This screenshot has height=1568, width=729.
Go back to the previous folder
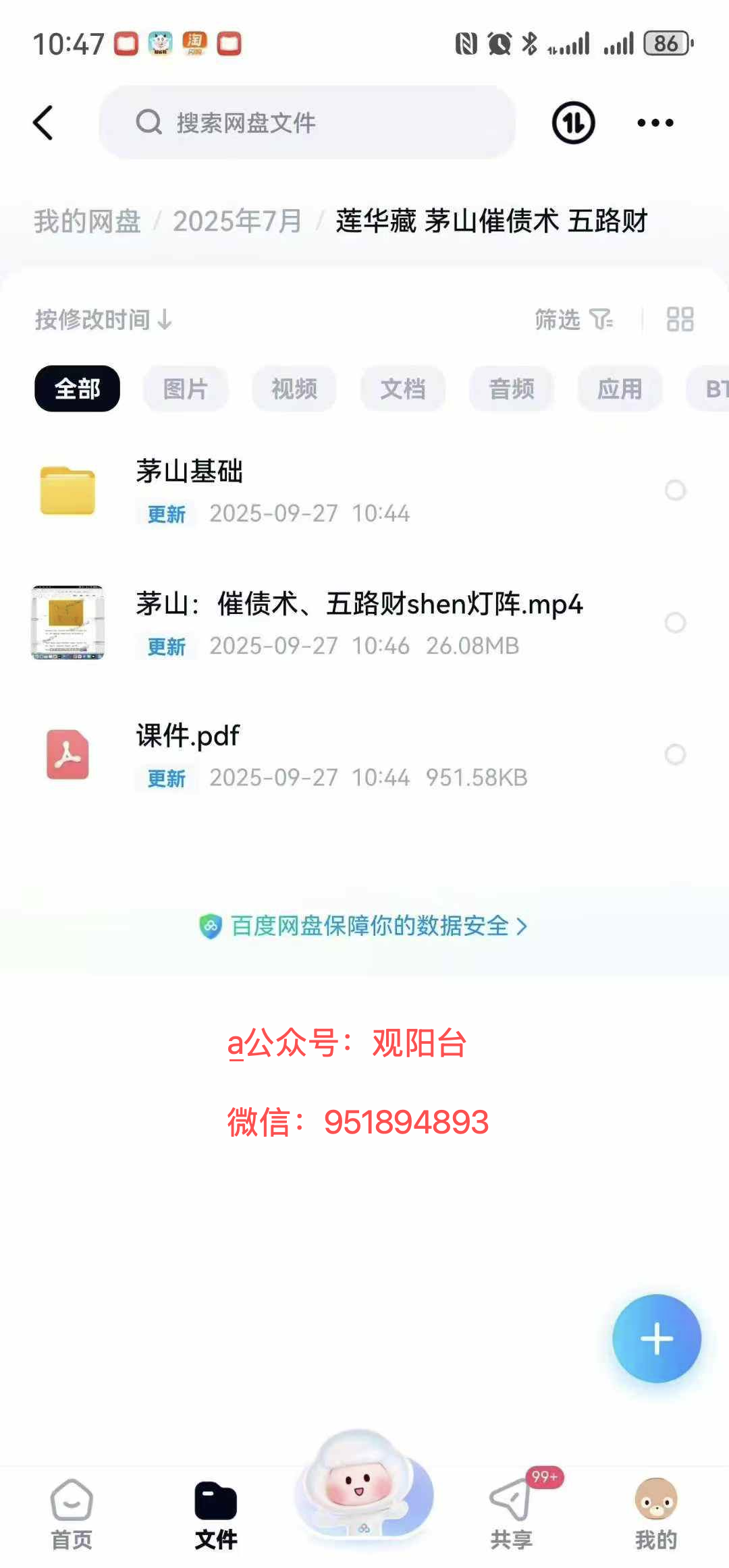coord(43,123)
